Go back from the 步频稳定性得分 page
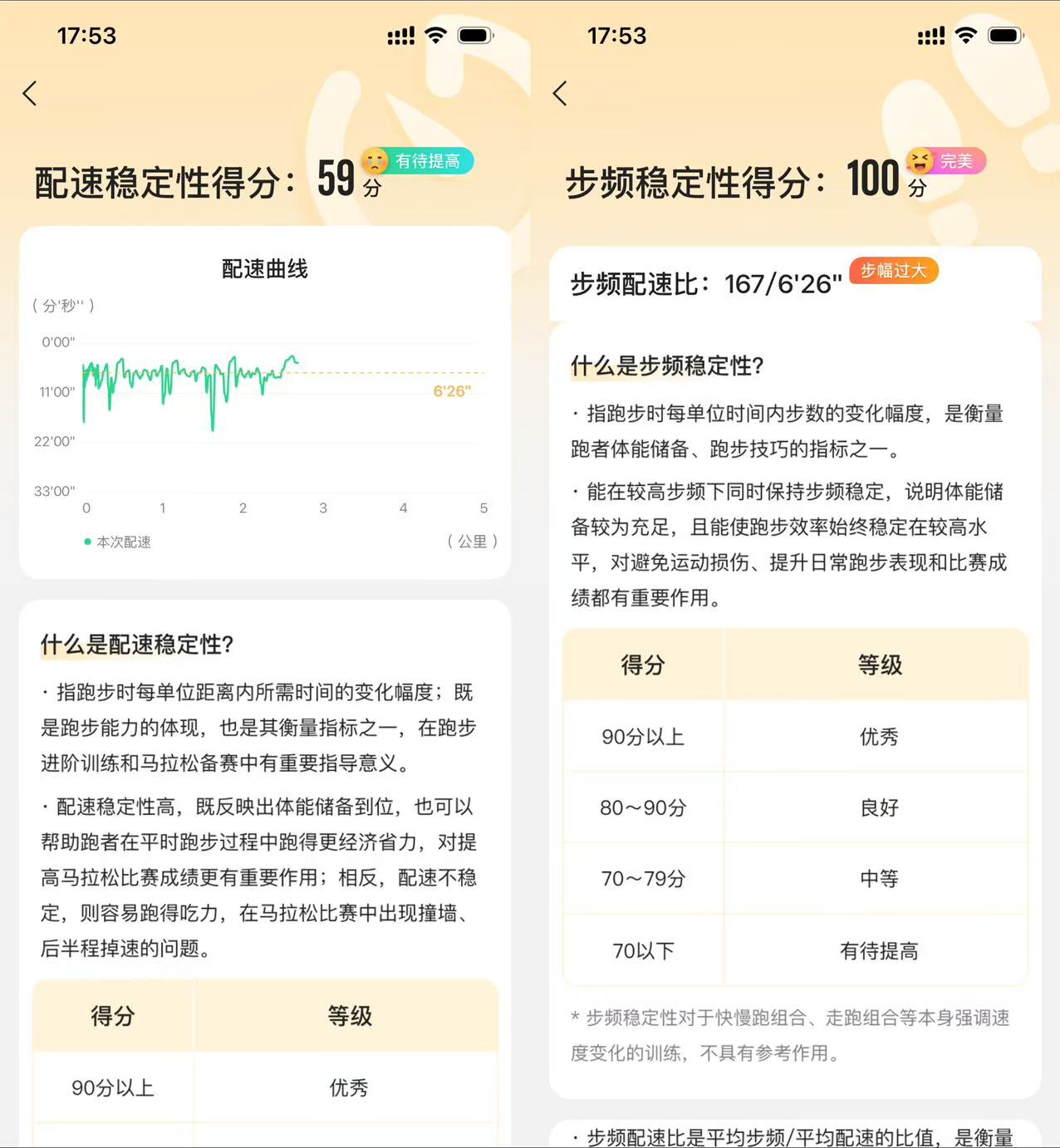The image size is (1060, 1148). 560,93
